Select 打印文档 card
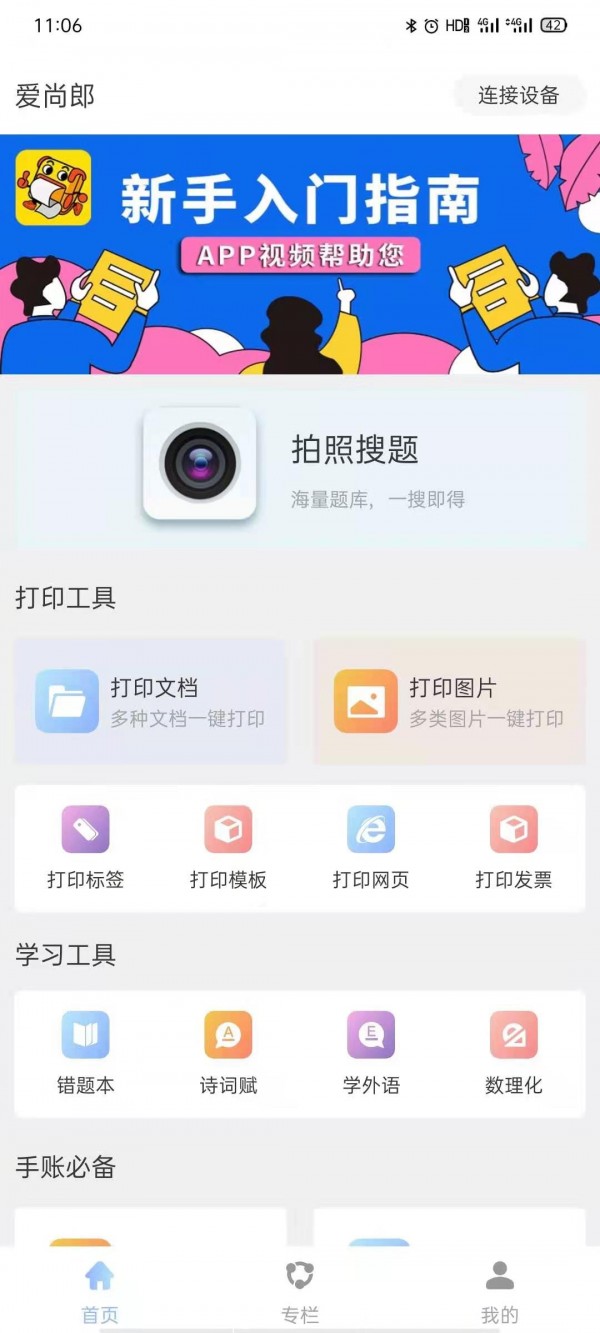Screen dimensions: 600x1333 pos(151,701)
